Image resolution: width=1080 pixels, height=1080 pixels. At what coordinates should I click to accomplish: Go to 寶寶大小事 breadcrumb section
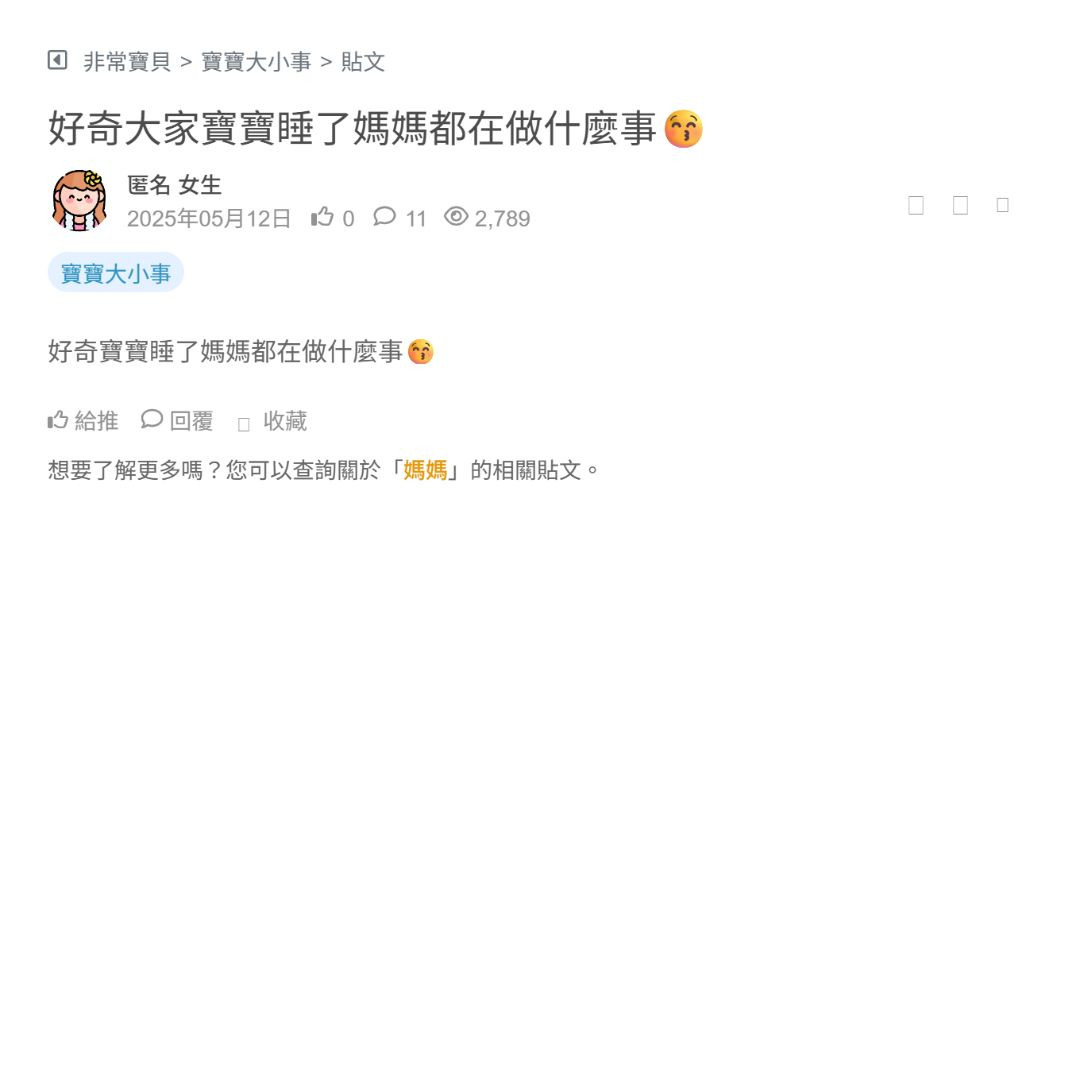pyautogui.click(x=256, y=62)
